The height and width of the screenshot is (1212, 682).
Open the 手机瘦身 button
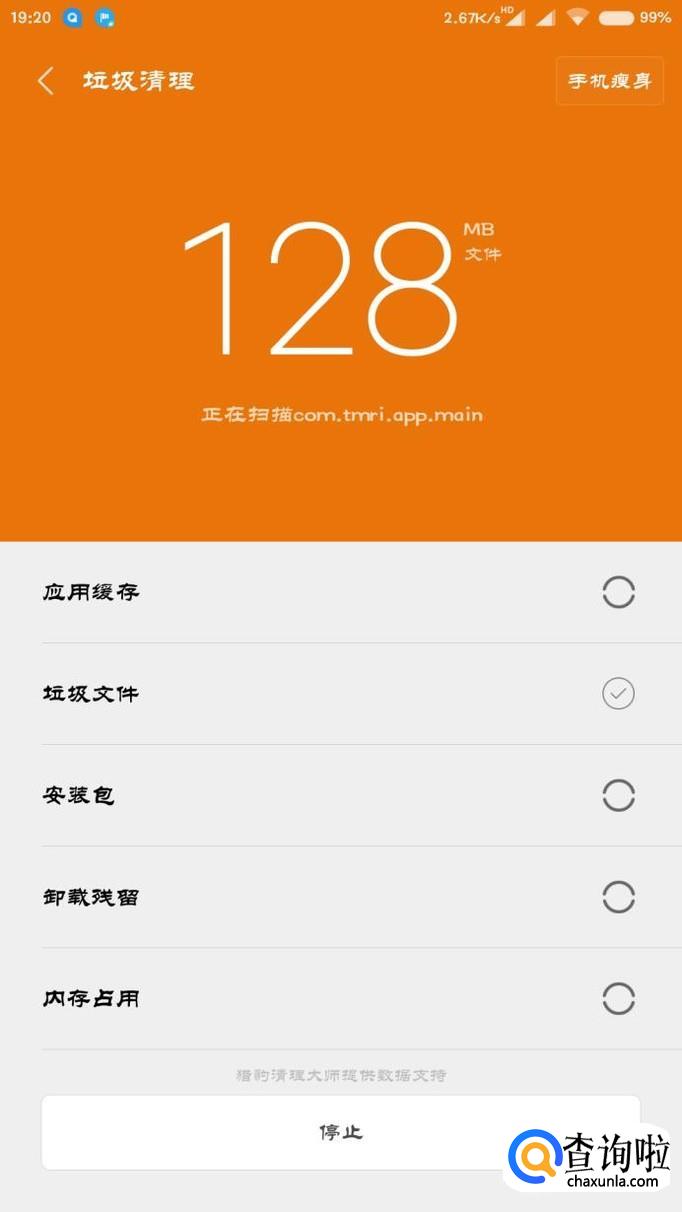point(610,81)
